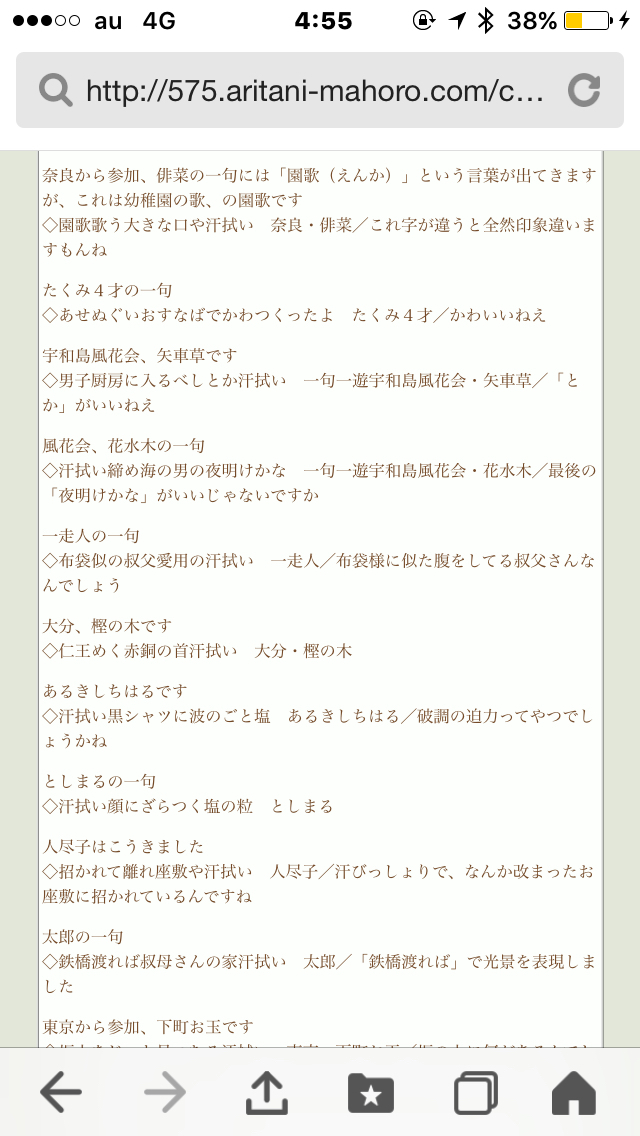The image size is (640, 1136).
Task: Reload the current page
Action: (x=585, y=91)
